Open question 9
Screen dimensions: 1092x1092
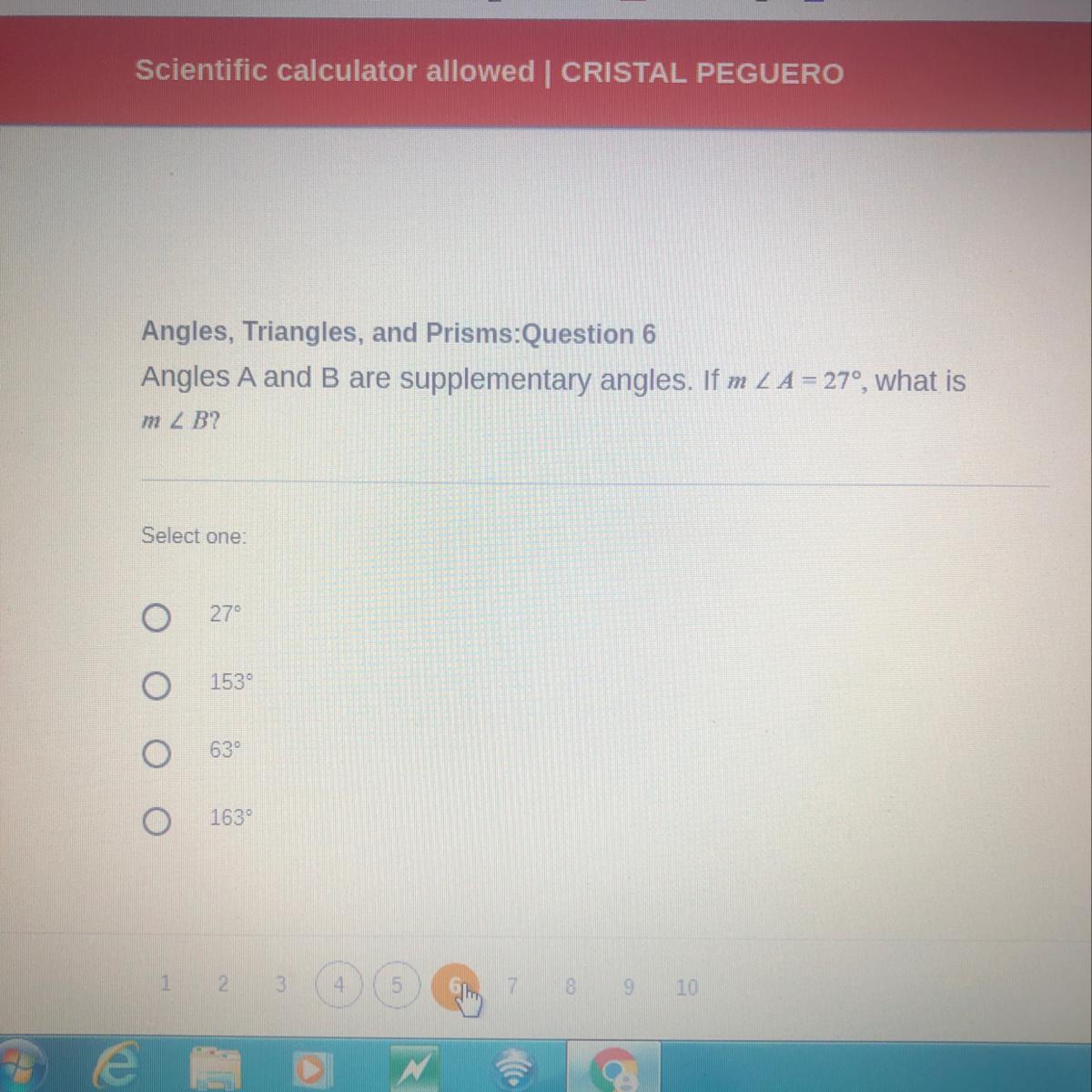tap(629, 986)
